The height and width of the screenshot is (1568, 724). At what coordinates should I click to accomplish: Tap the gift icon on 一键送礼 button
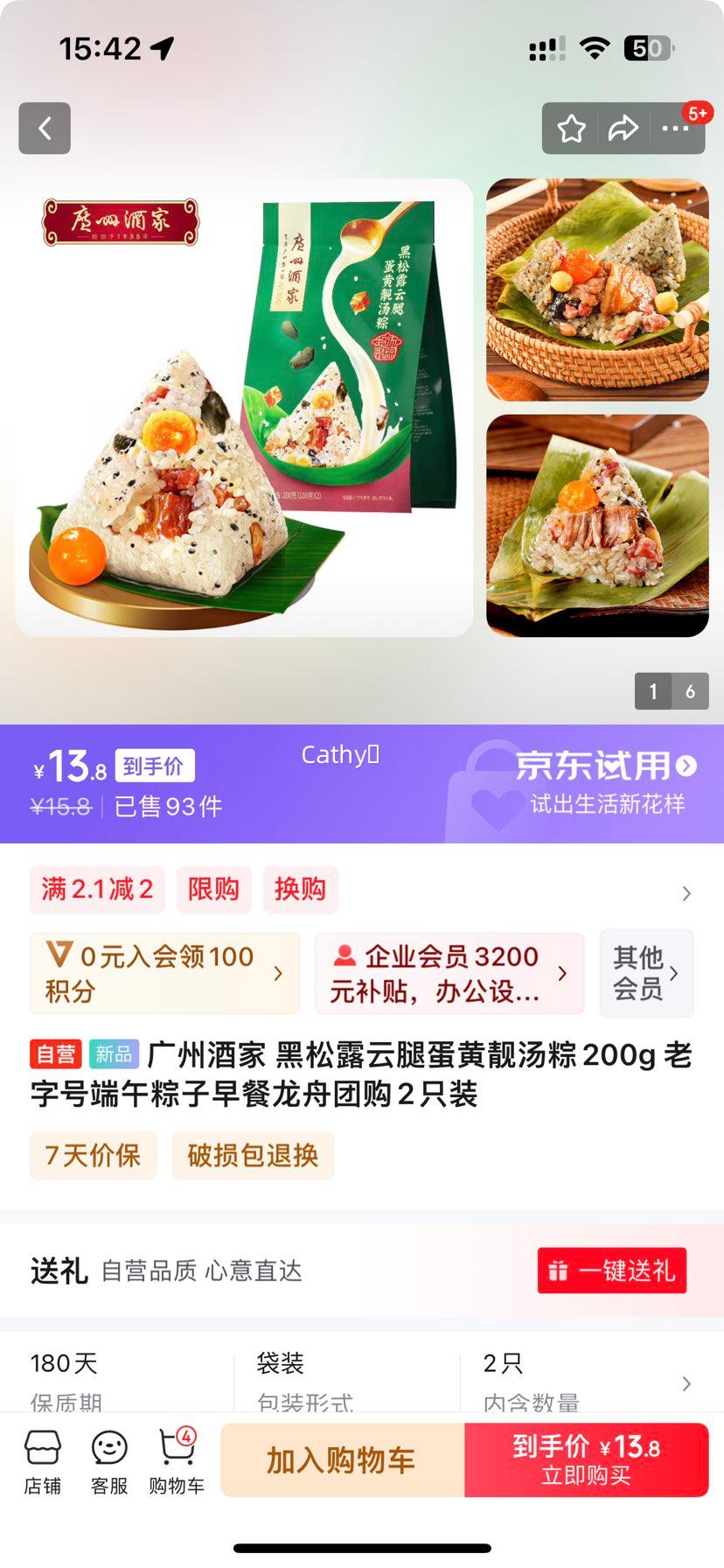tap(557, 1271)
